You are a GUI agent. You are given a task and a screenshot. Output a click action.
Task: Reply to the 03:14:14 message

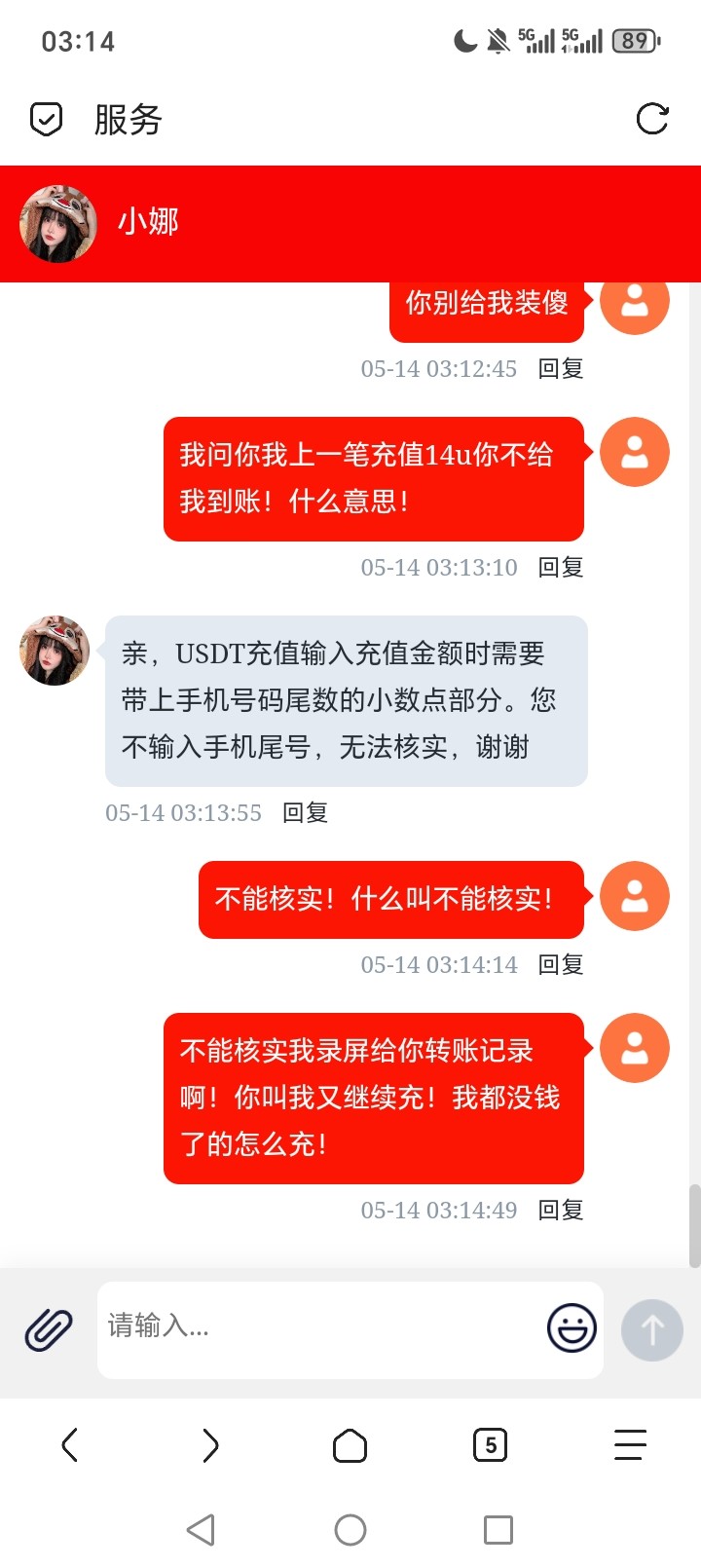coord(561,965)
